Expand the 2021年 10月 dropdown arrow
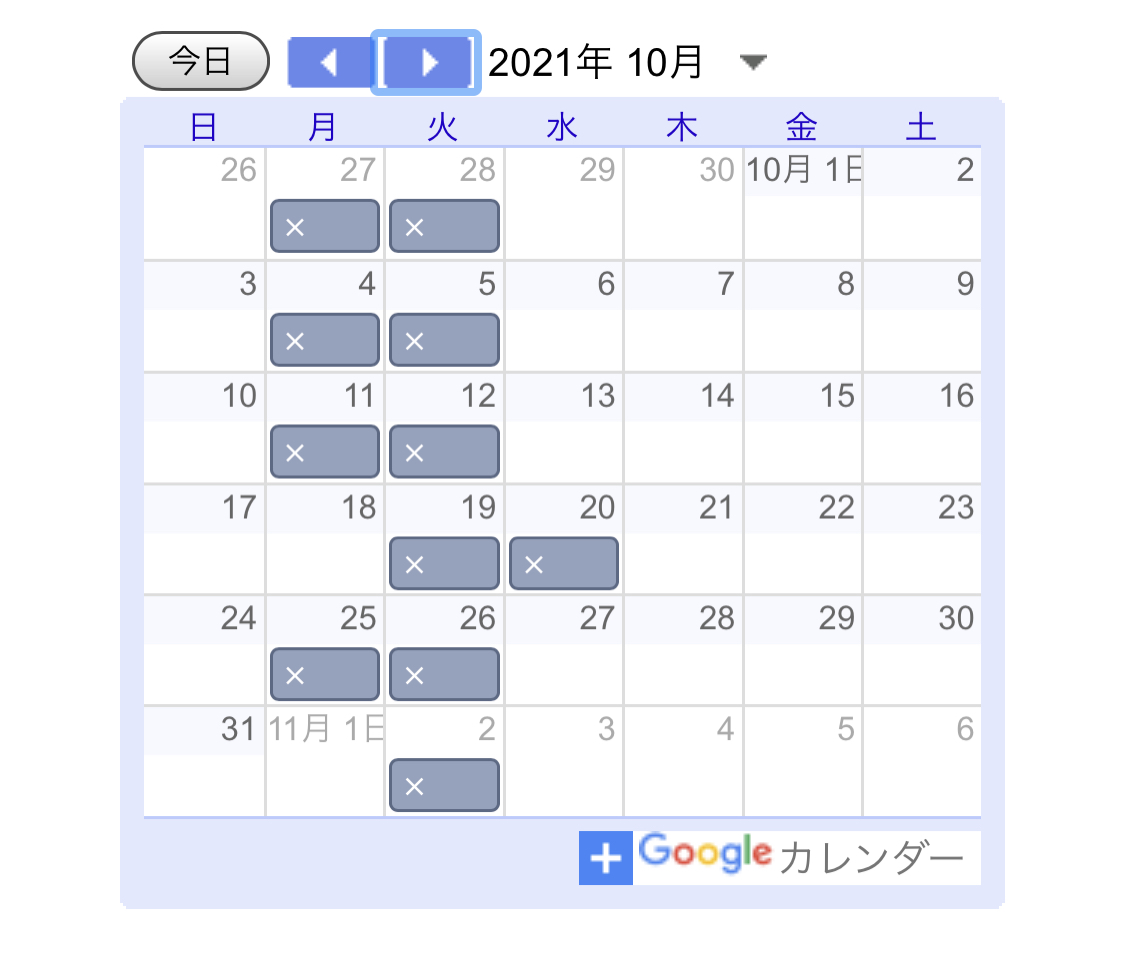The height and width of the screenshot is (955, 1125). [752, 63]
